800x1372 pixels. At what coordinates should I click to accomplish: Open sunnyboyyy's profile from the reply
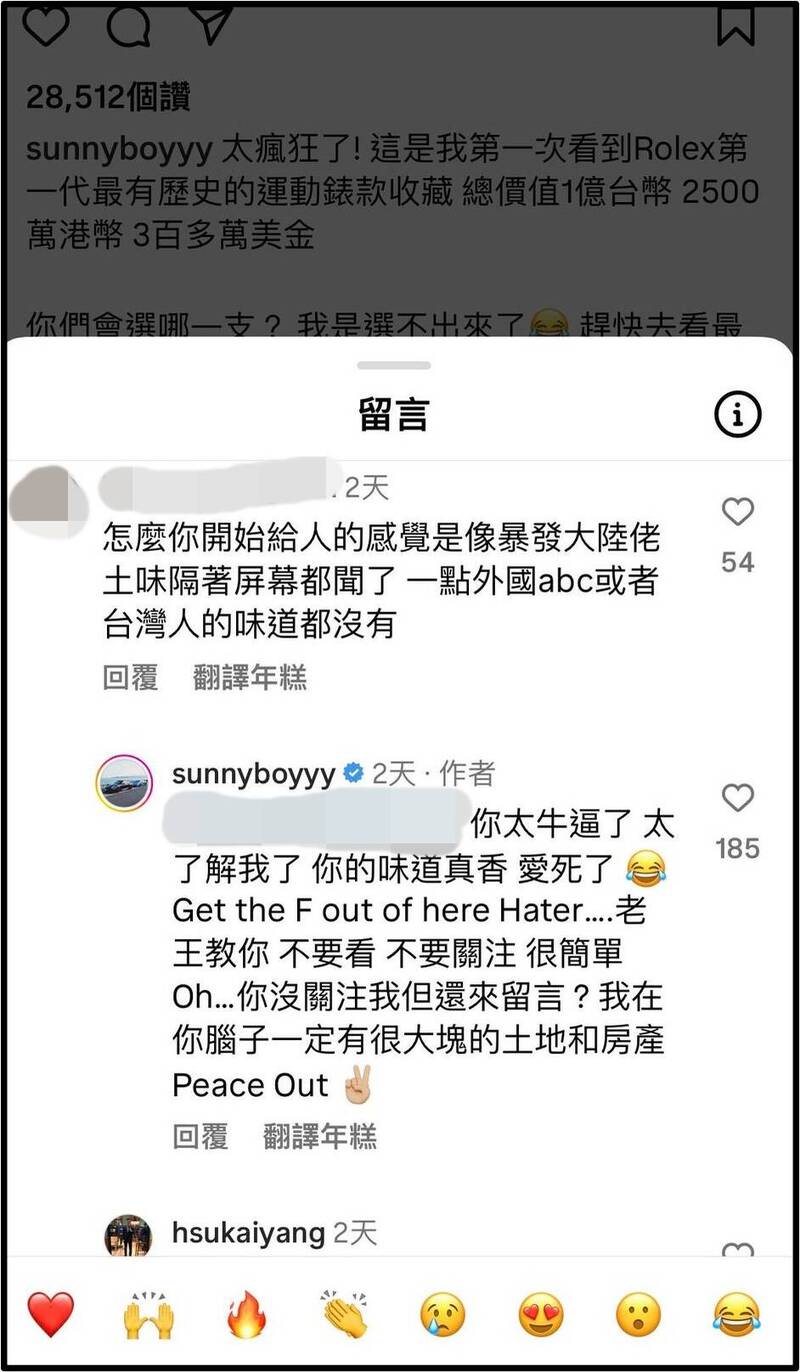click(254, 774)
